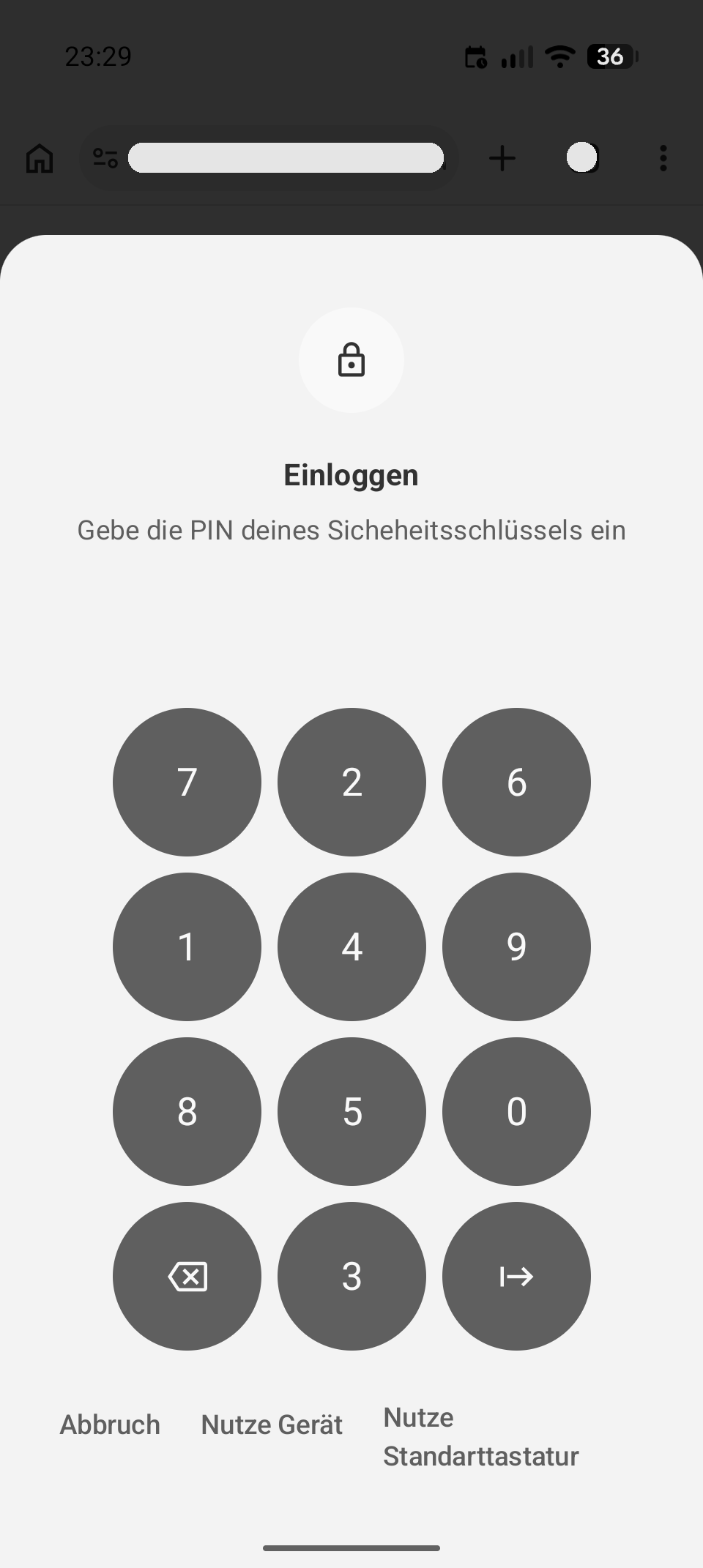Confirm the PIN with the arrow button
The image size is (703, 1568).
tap(516, 1276)
